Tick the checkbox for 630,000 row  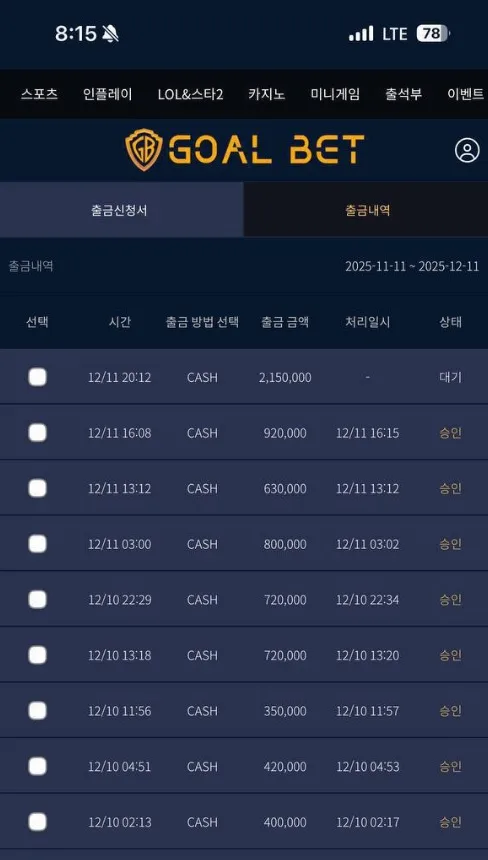[x=37, y=488]
